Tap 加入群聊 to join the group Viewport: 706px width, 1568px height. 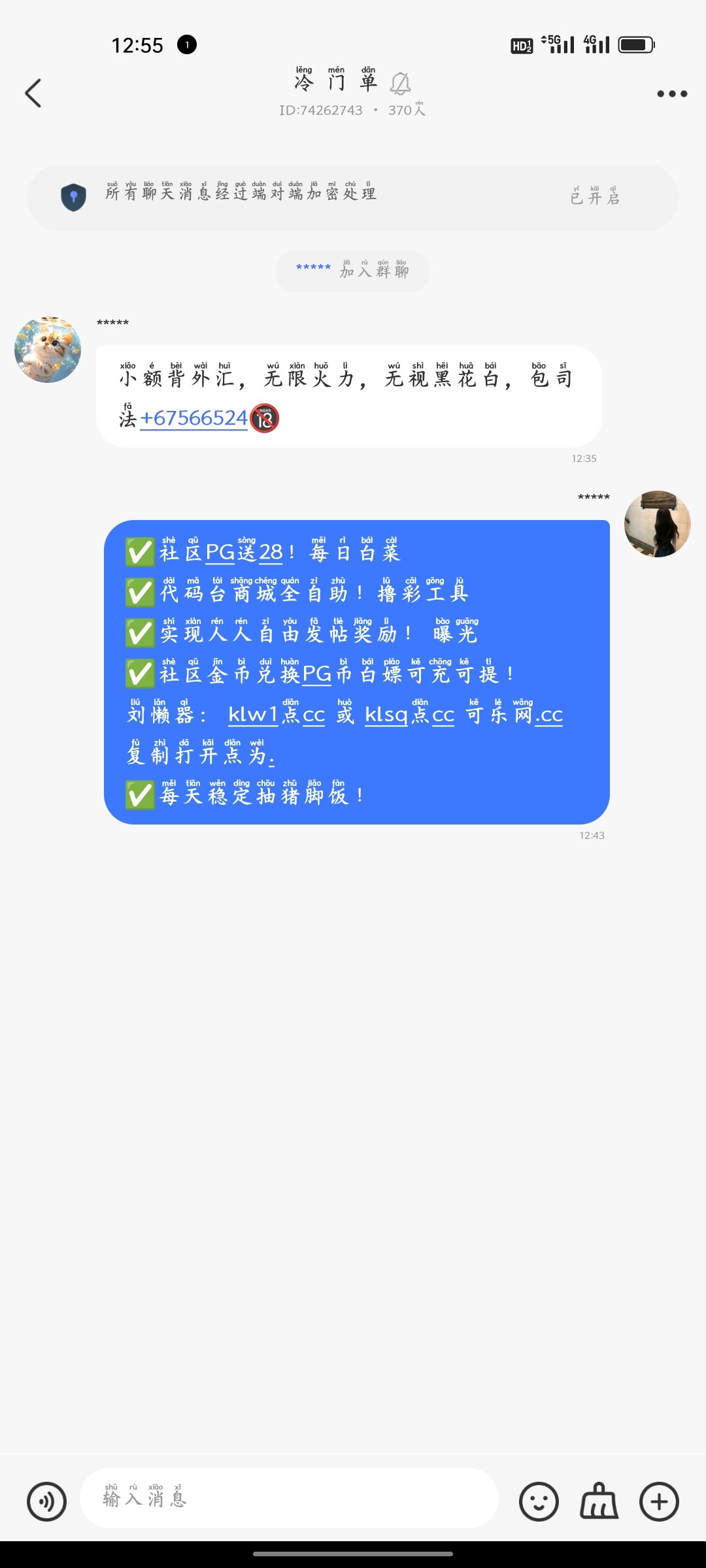coord(373,271)
